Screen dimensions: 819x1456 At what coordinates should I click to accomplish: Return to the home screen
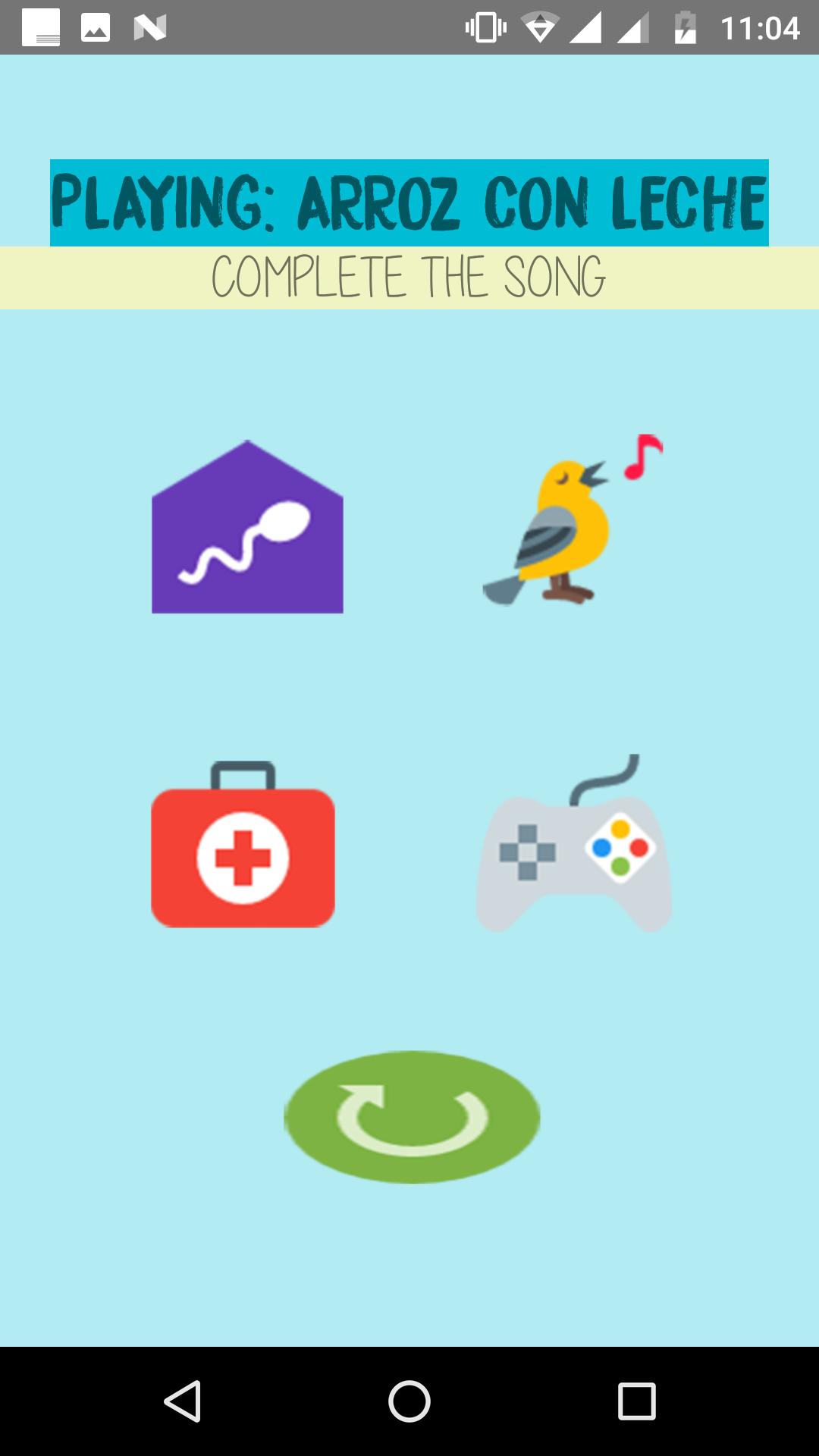coord(409,1401)
